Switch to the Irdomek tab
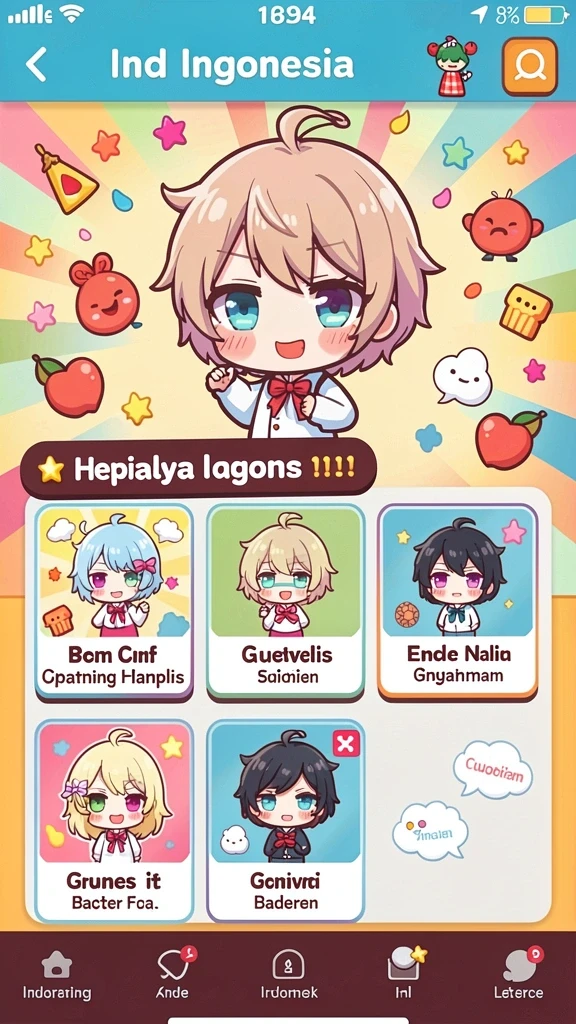The width and height of the screenshot is (576, 1024). (288, 975)
